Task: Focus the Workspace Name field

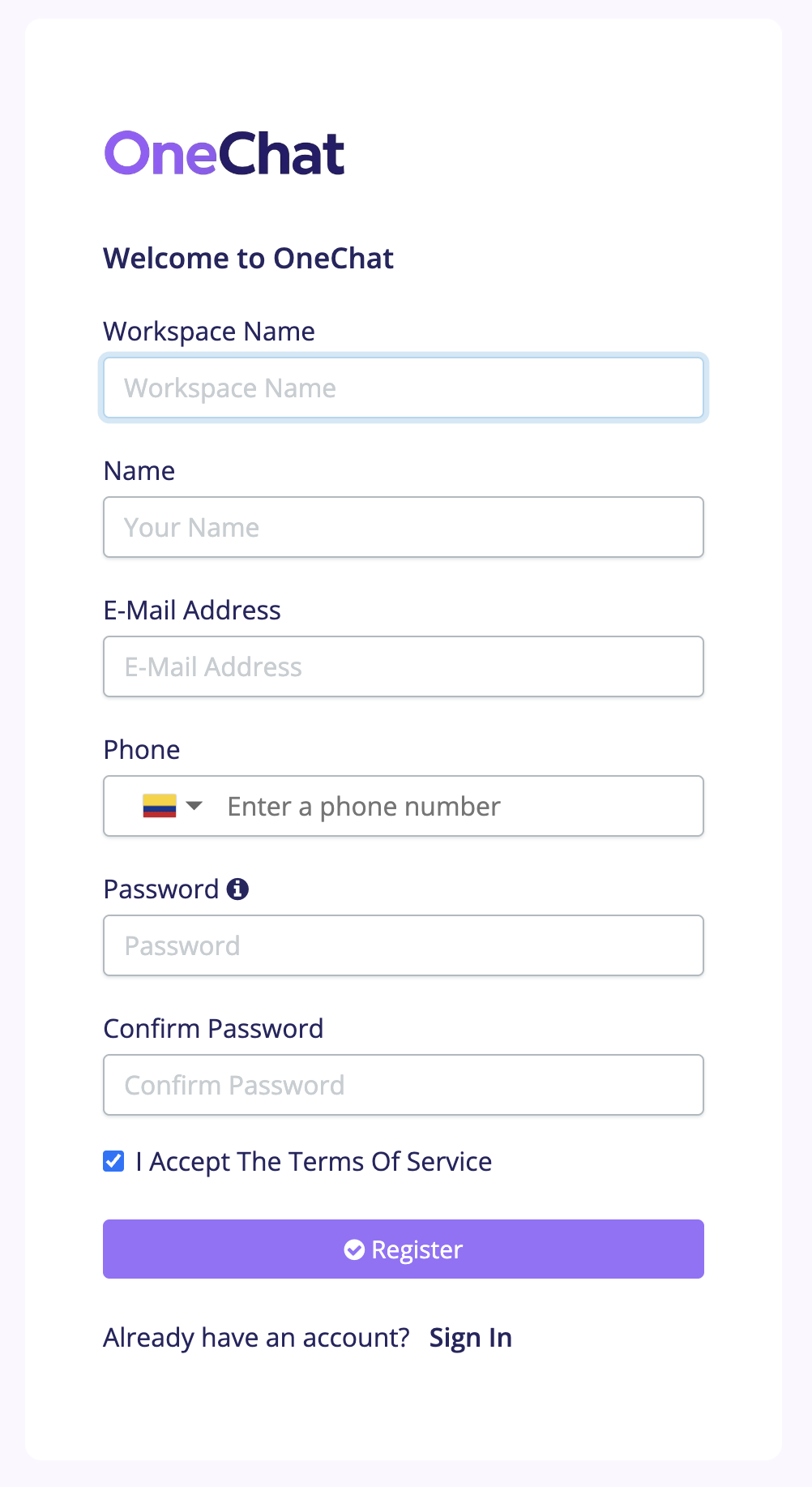Action: coord(404,388)
